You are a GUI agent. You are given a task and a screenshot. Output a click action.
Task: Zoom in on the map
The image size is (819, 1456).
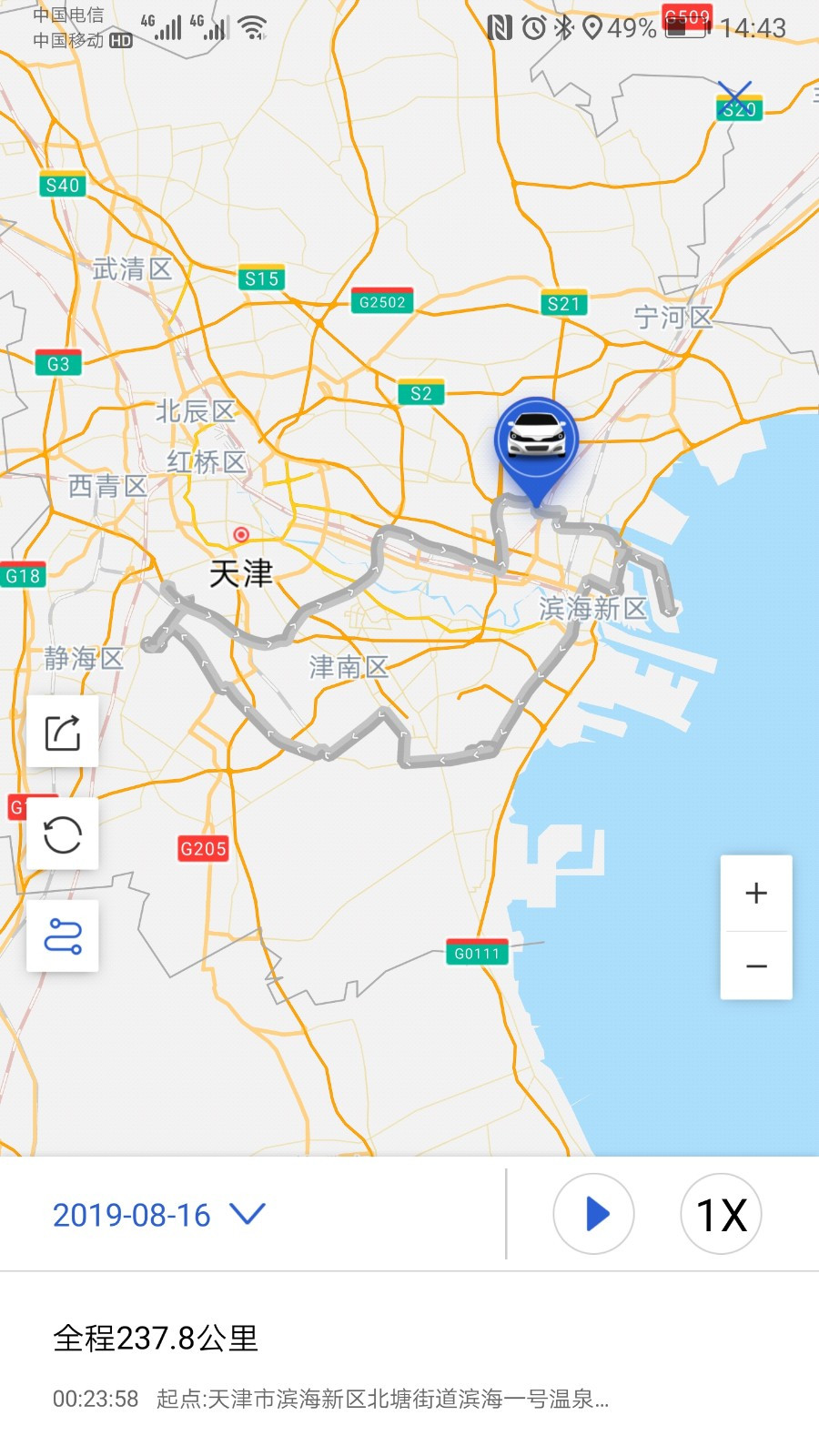[756, 893]
